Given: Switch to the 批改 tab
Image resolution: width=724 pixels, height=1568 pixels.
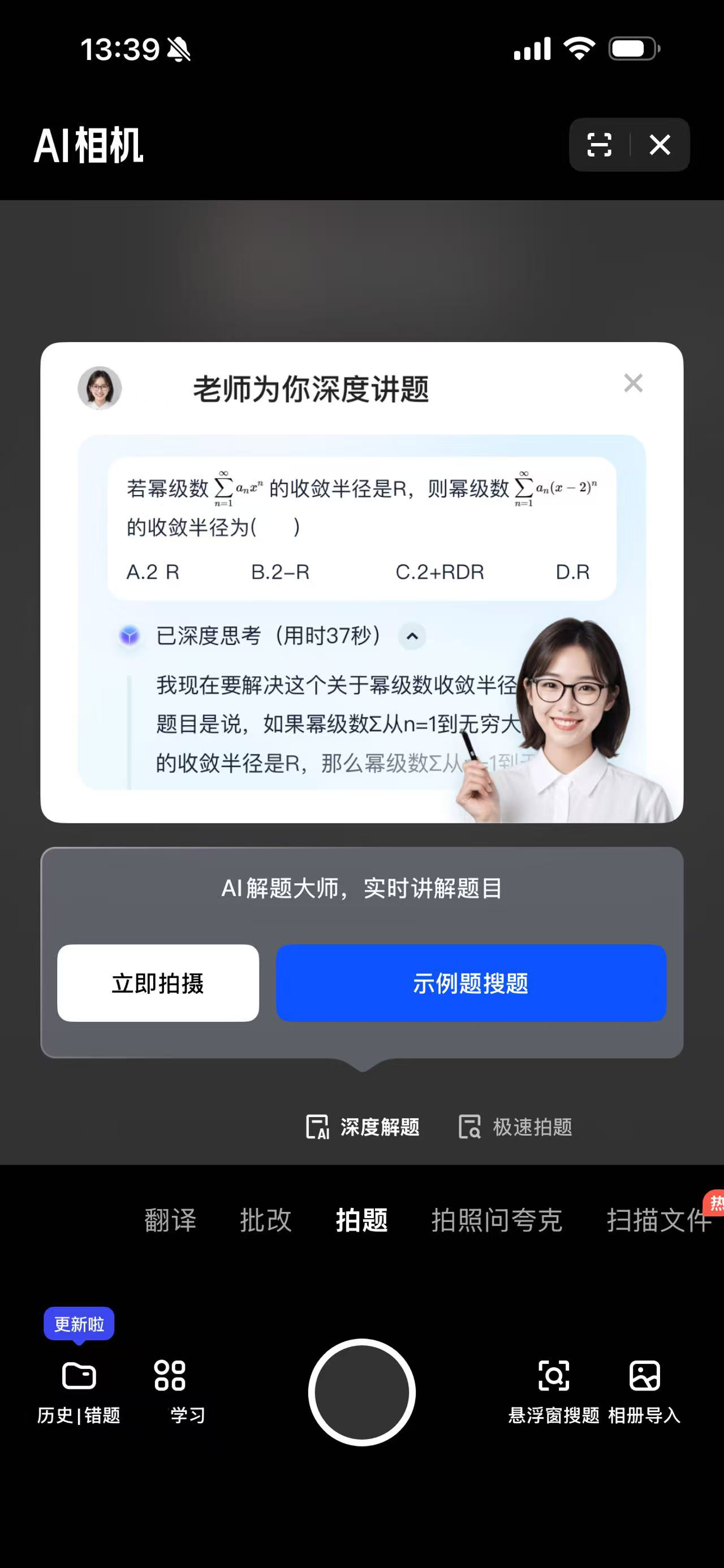Looking at the screenshot, I should click(x=265, y=1220).
